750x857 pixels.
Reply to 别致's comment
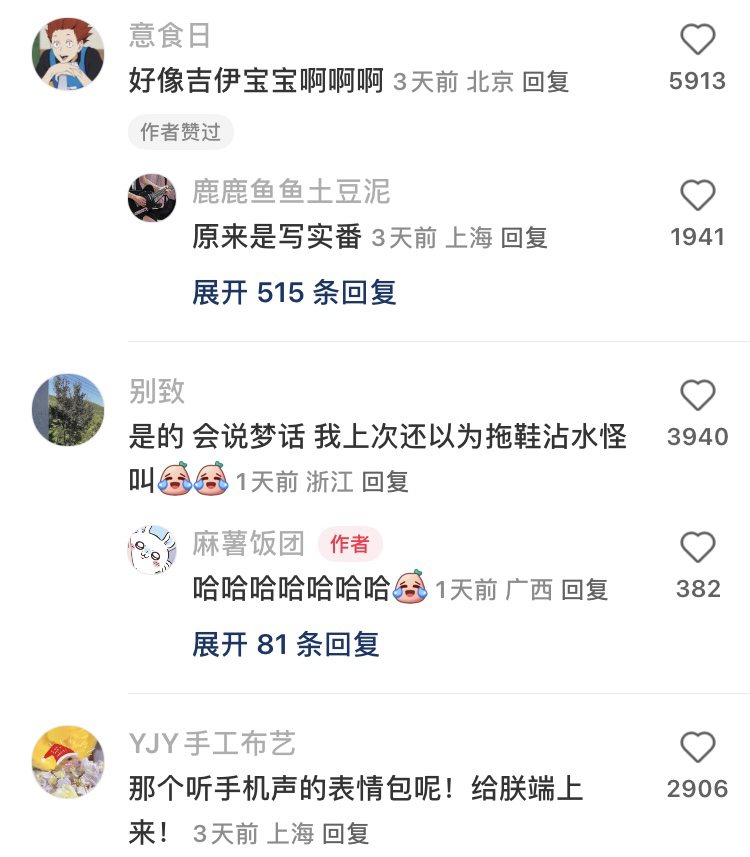point(385,482)
